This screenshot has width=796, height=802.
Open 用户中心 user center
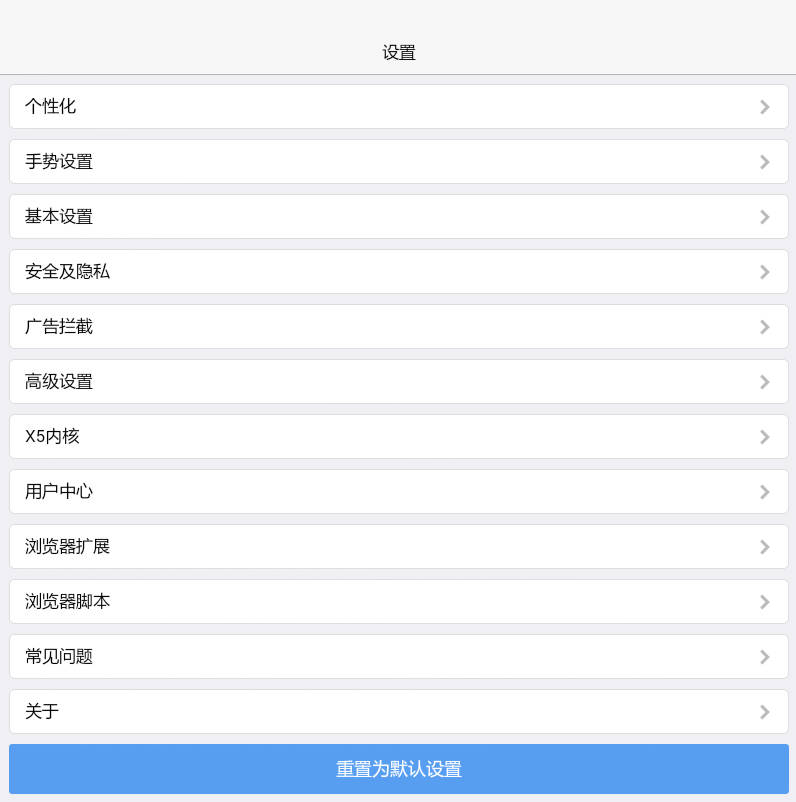398,491
